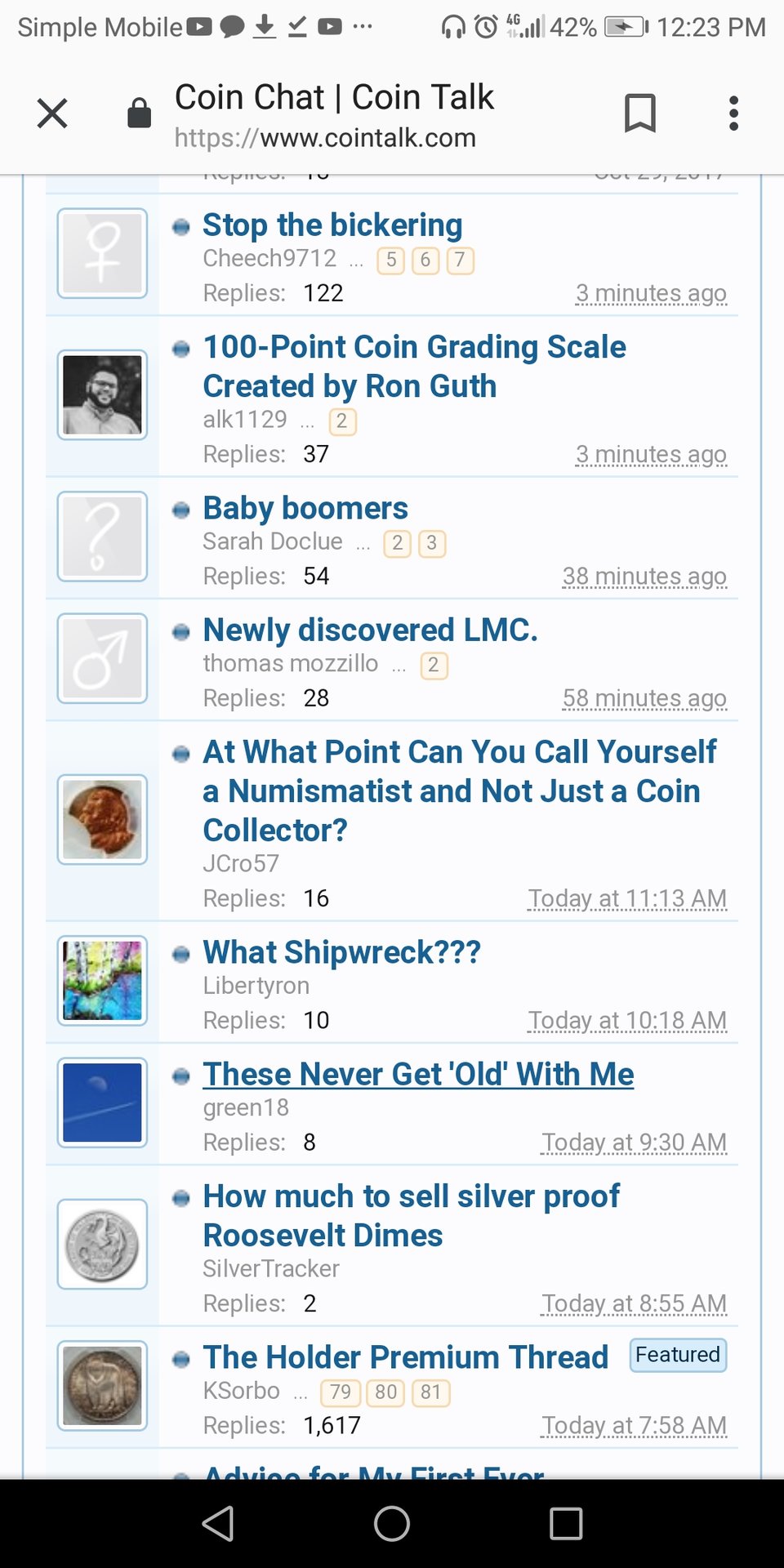This screenshot has height=1568, width=784.
Task: Open 'Newly discovered LMC.' thread
Action: [x=370, y=630]
